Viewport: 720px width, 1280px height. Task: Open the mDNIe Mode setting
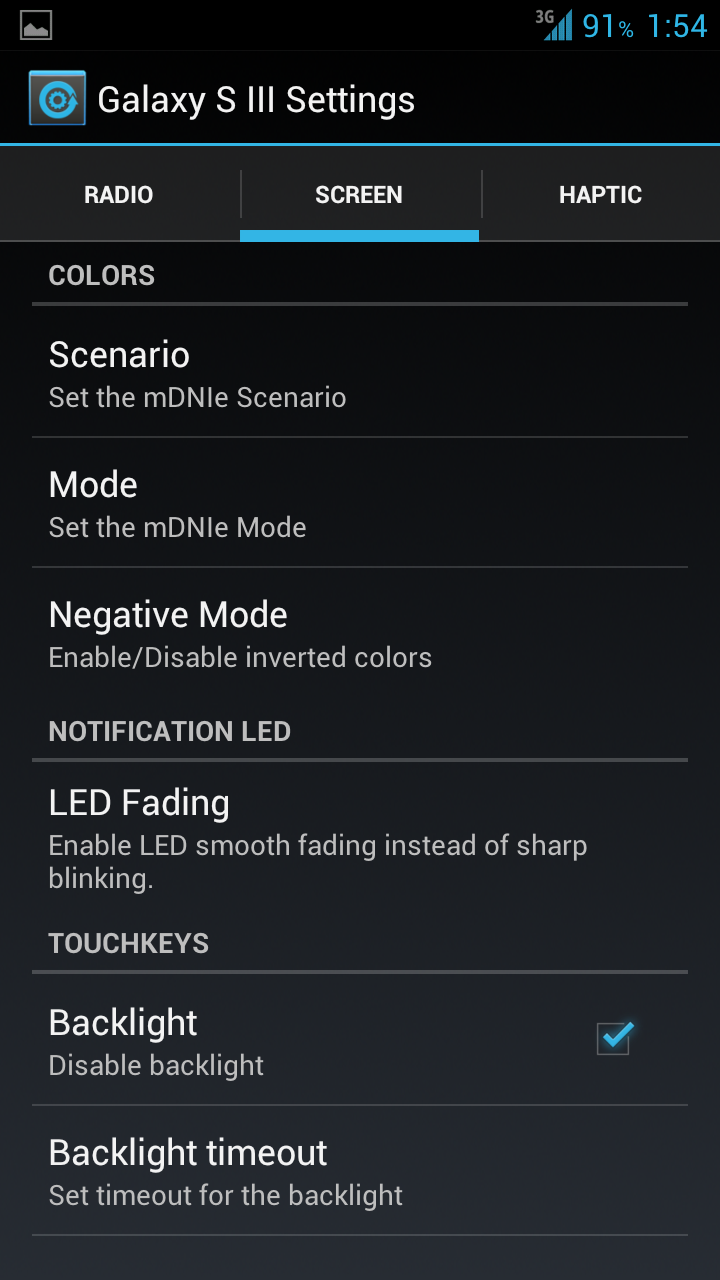(x=360, y=504)
